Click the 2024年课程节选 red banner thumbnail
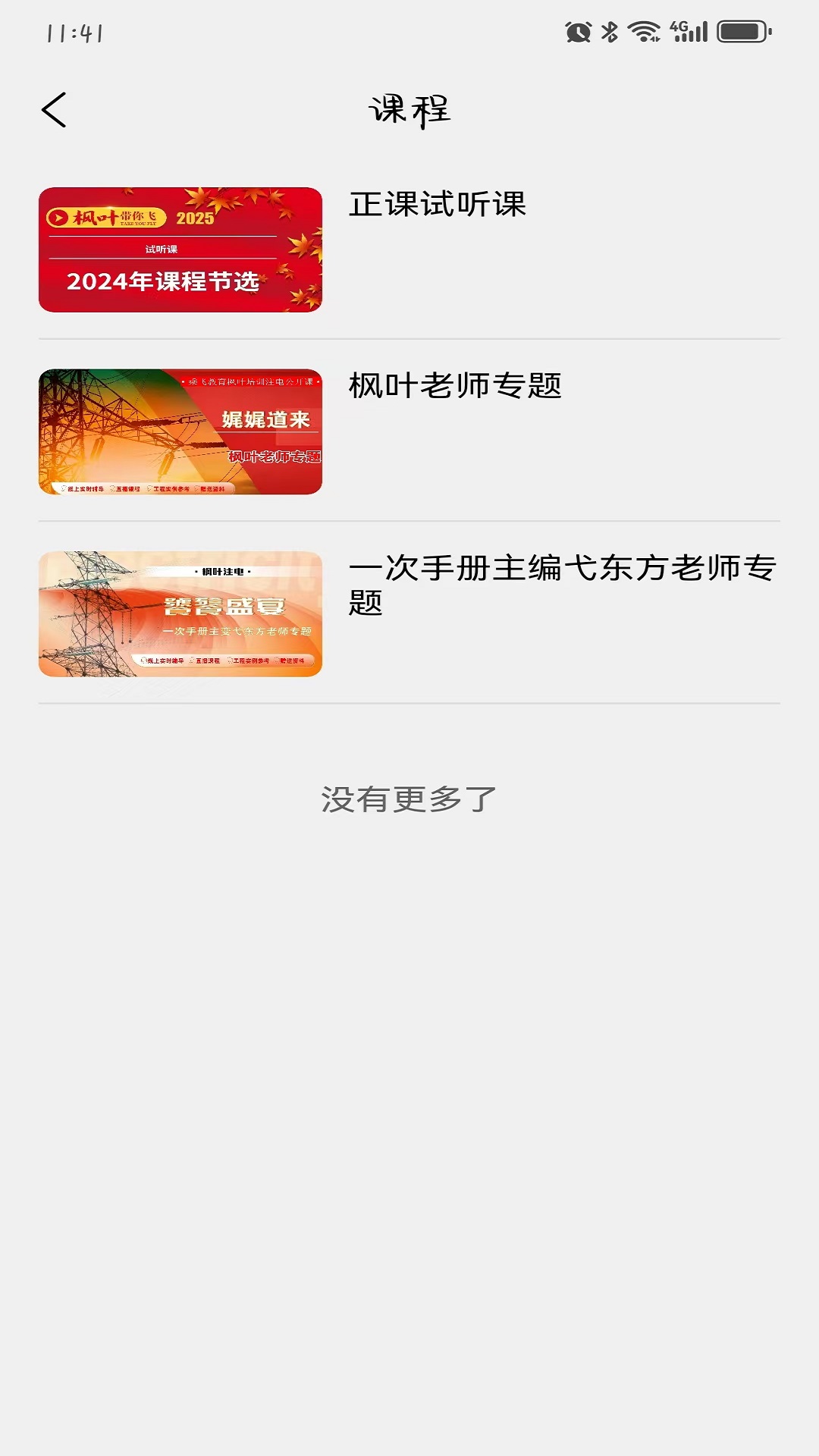Screen dimensions: 819x1456 pos(180,249)
